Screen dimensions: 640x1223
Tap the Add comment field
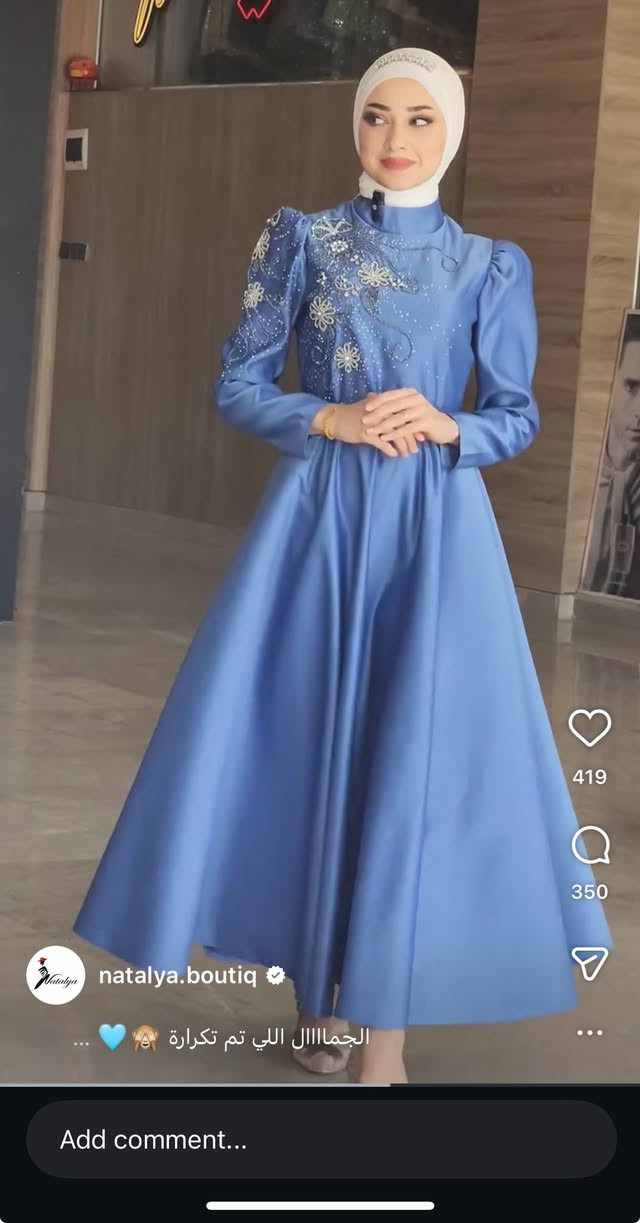pos(320,1139)
